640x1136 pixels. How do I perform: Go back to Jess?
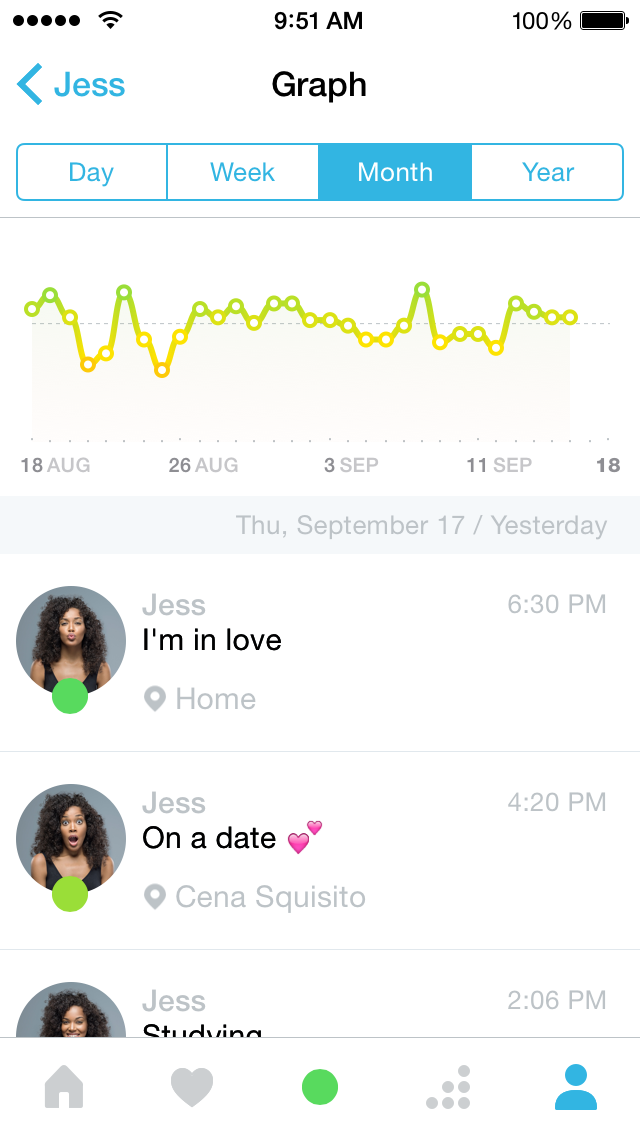point(70,85)
